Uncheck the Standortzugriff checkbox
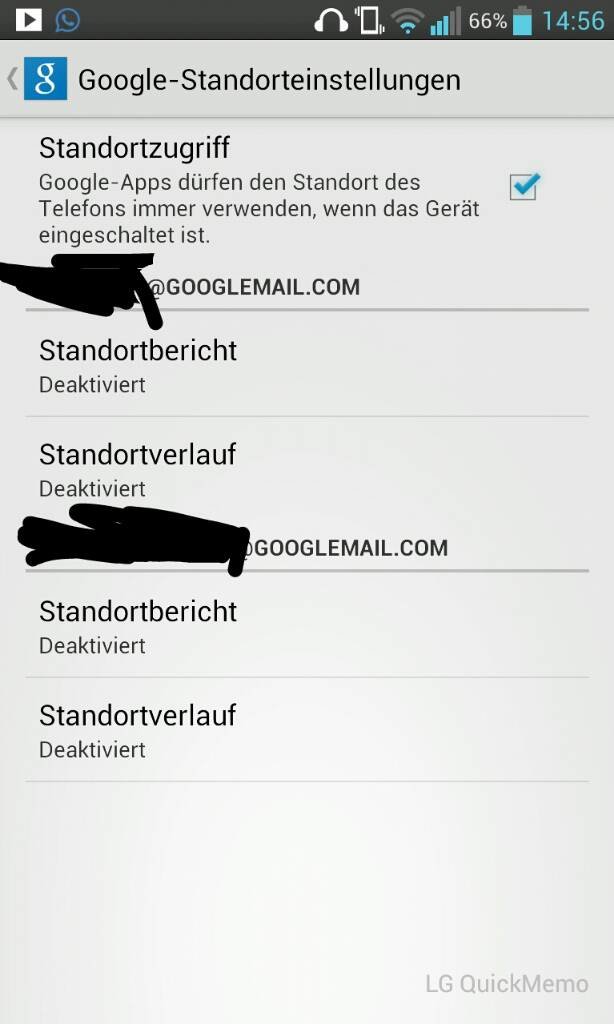The width and height of the screenshot is (614, 1024). click(x=524, y=186)
